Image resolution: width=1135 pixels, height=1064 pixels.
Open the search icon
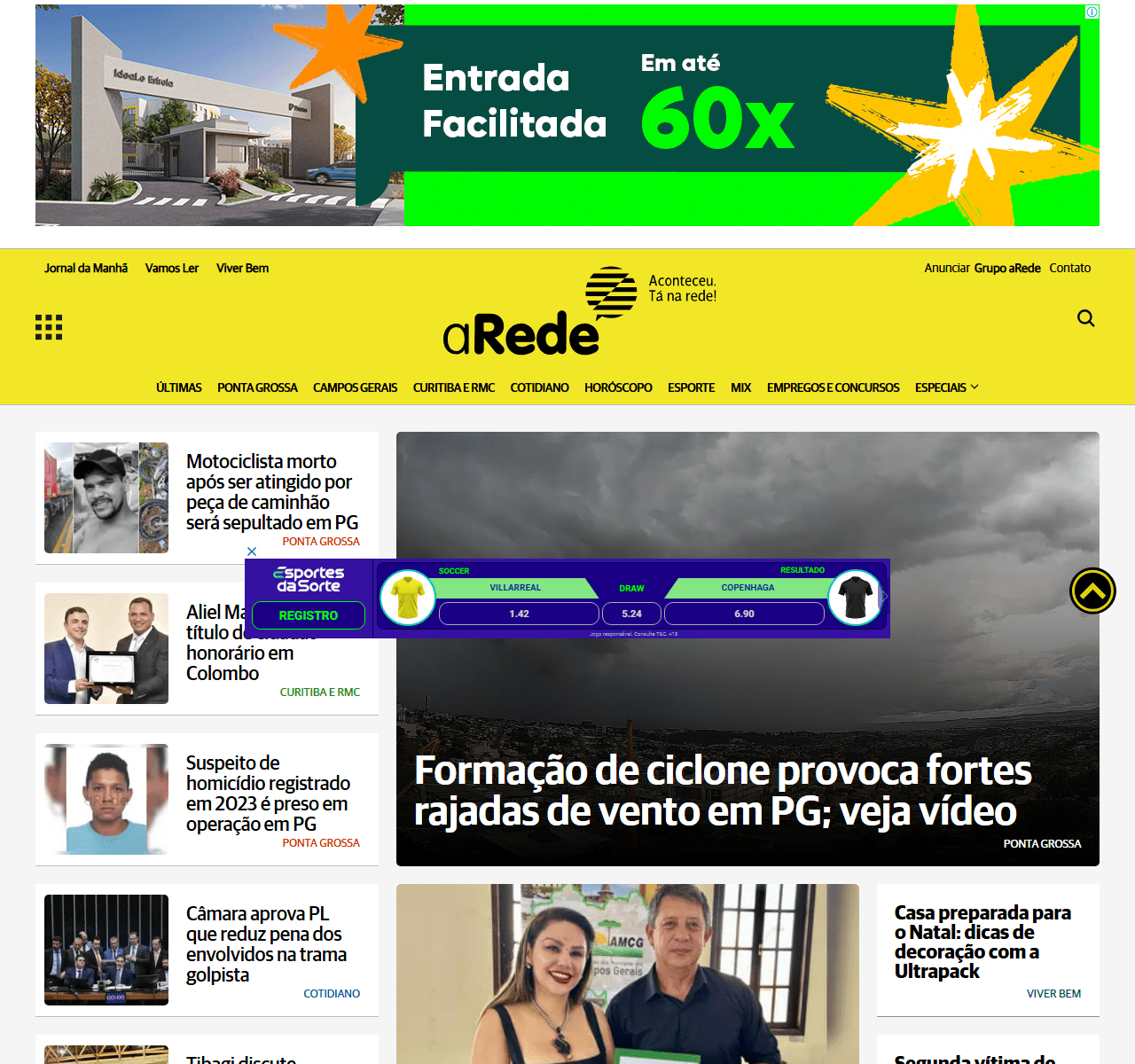tap(1085, 318)
